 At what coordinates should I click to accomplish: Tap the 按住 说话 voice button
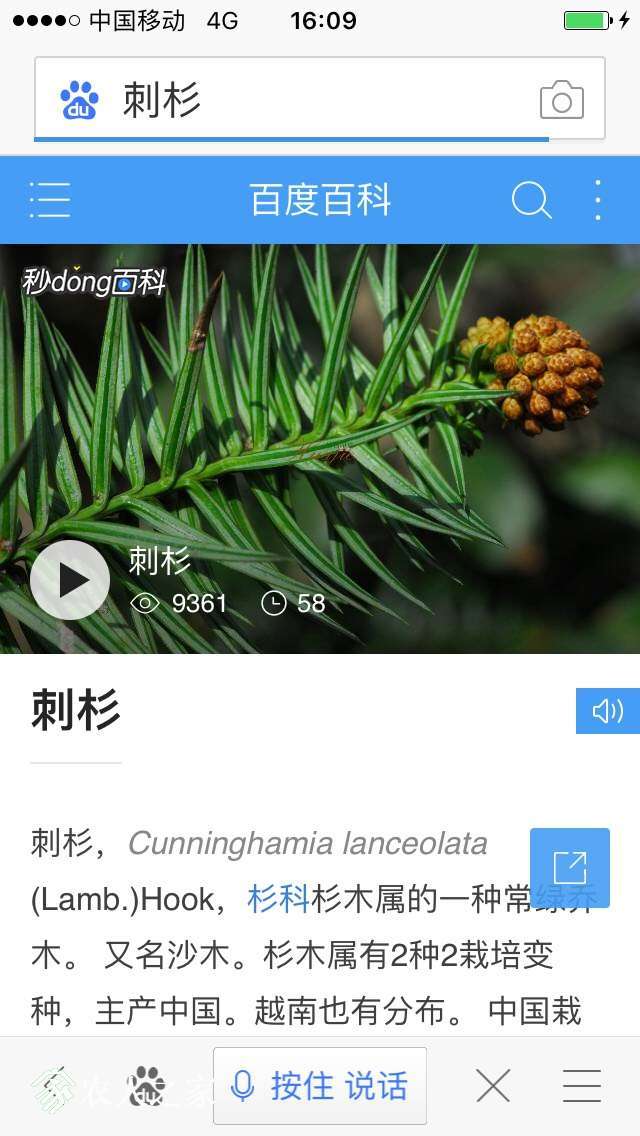click(x=320, y=1085)
